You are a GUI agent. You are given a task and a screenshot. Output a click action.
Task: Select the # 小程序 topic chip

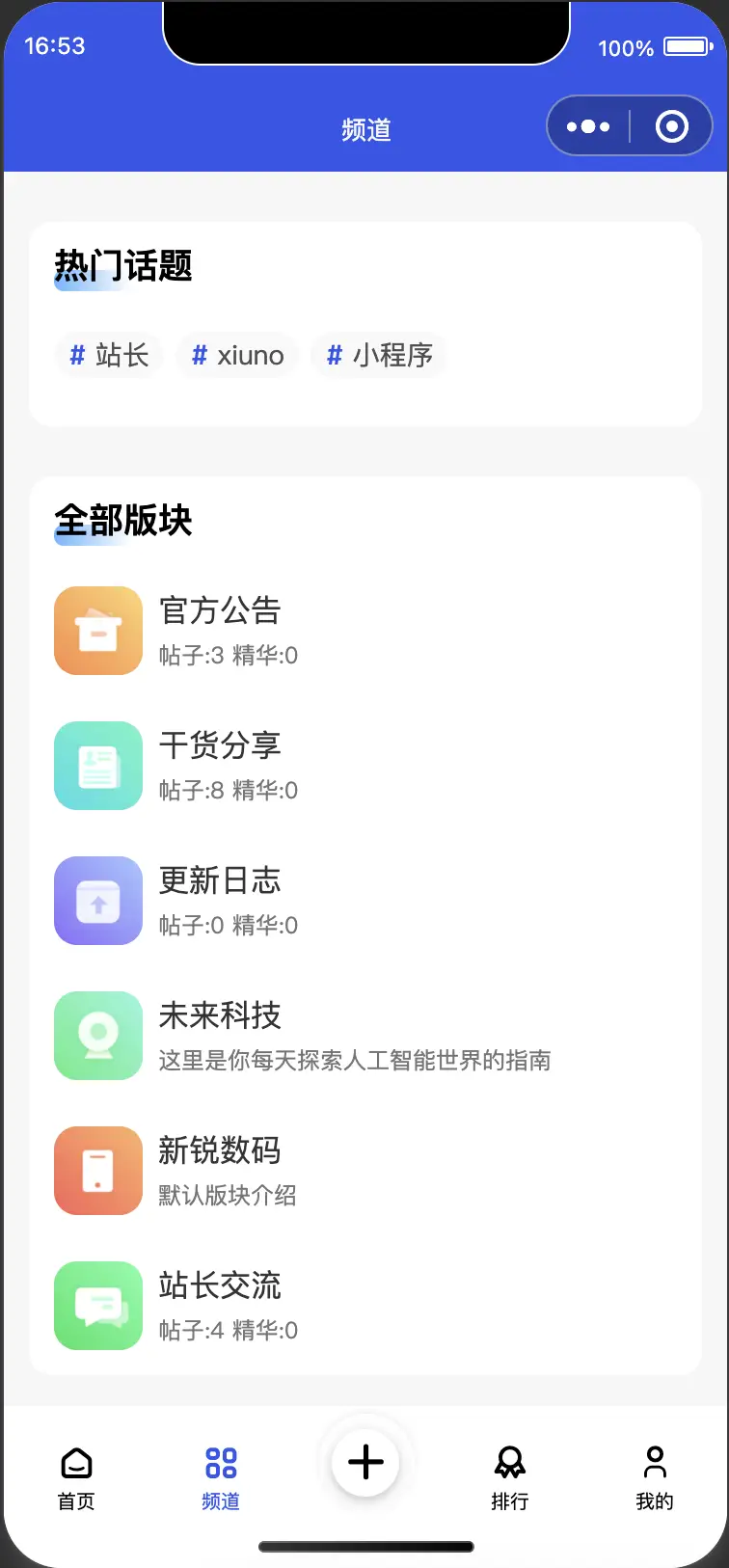click(379, 355)
